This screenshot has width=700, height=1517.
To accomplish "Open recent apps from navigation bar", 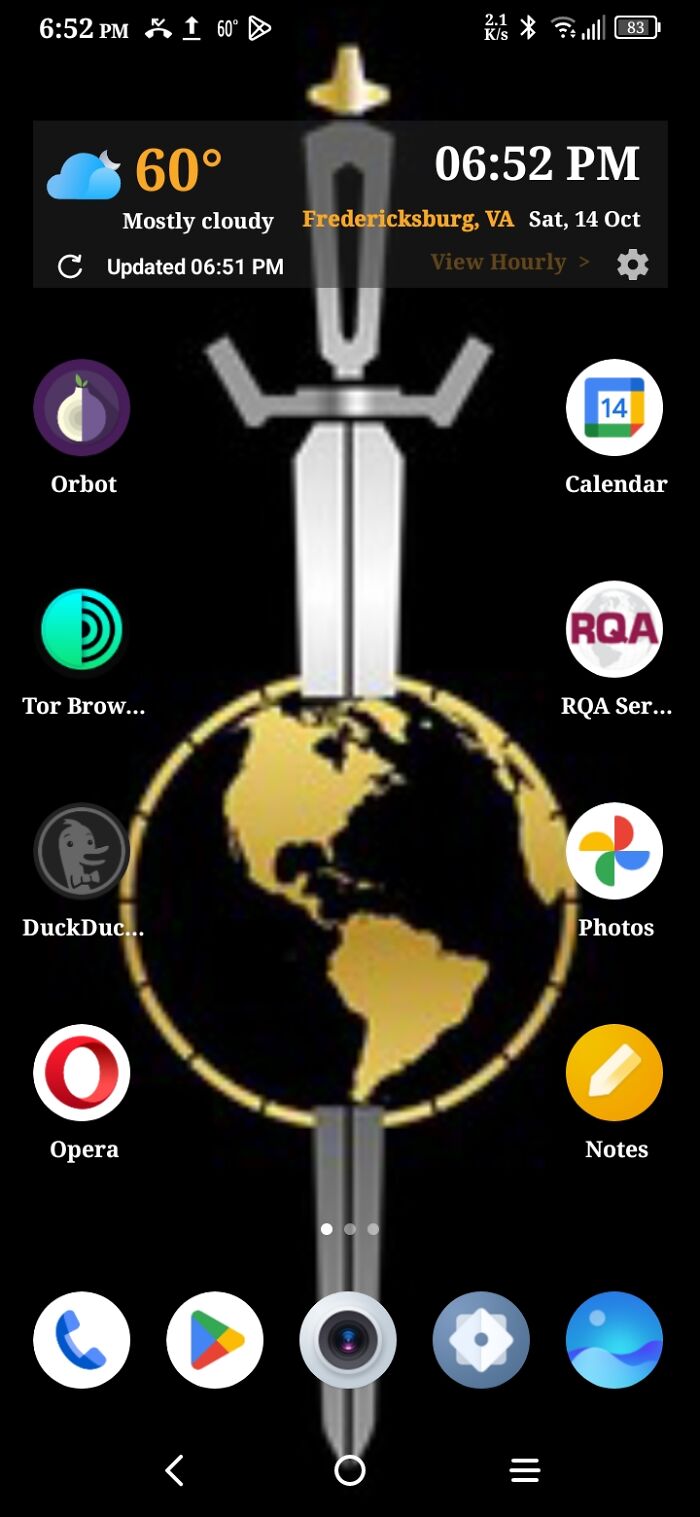I will coord(524,1470).
